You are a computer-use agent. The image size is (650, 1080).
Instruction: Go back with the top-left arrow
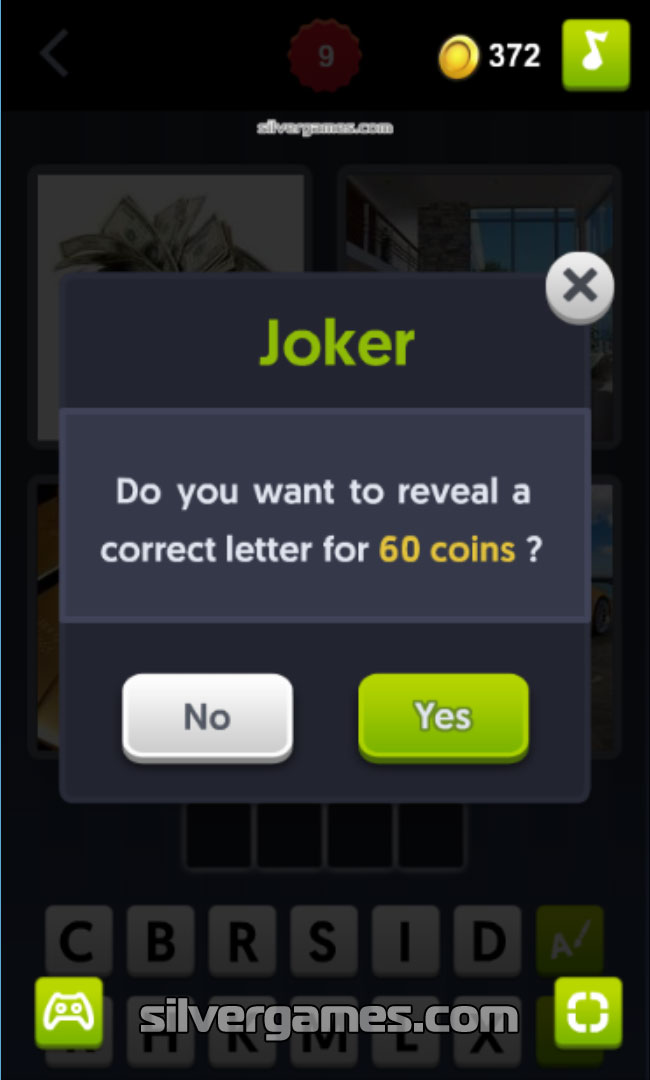pos(54,54)
